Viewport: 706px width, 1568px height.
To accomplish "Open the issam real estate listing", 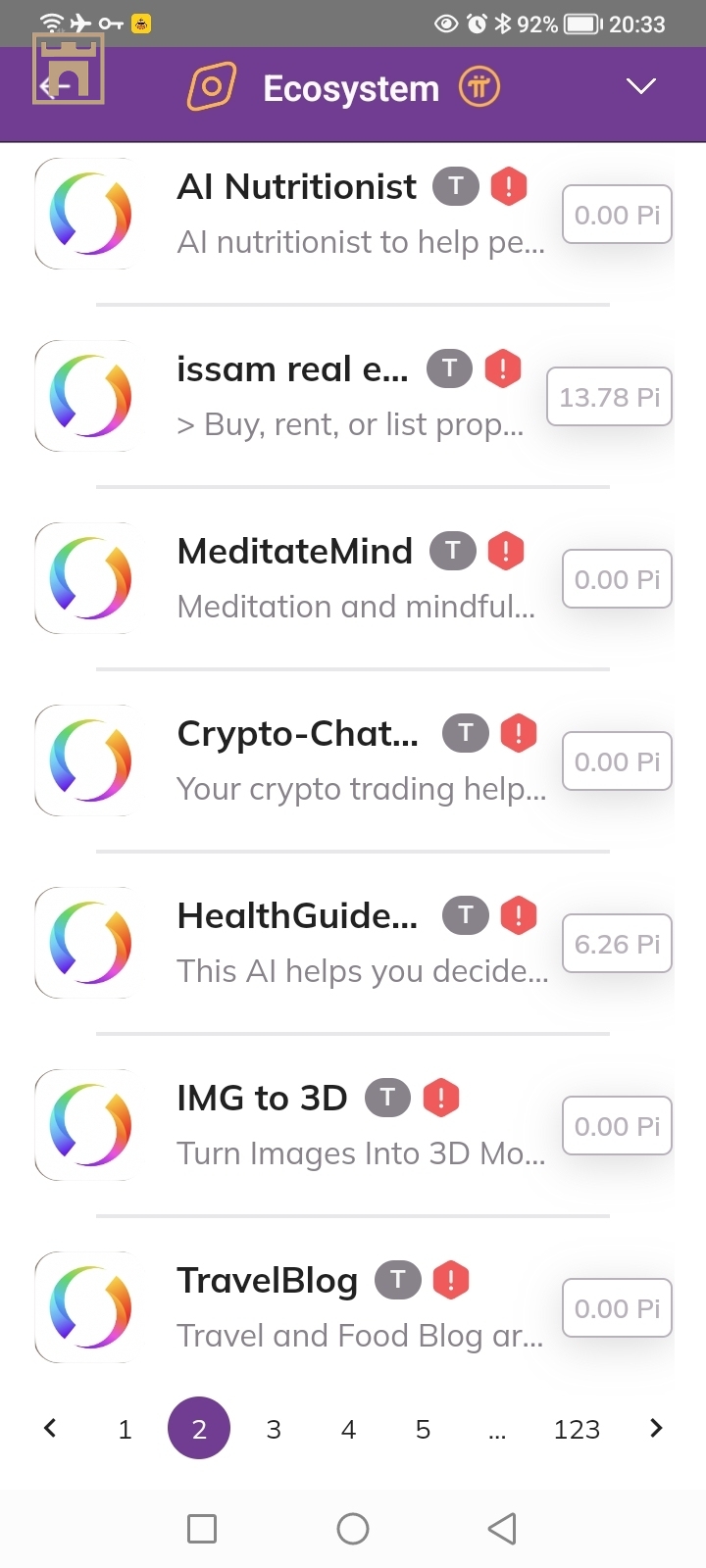I will coord(292,369).
